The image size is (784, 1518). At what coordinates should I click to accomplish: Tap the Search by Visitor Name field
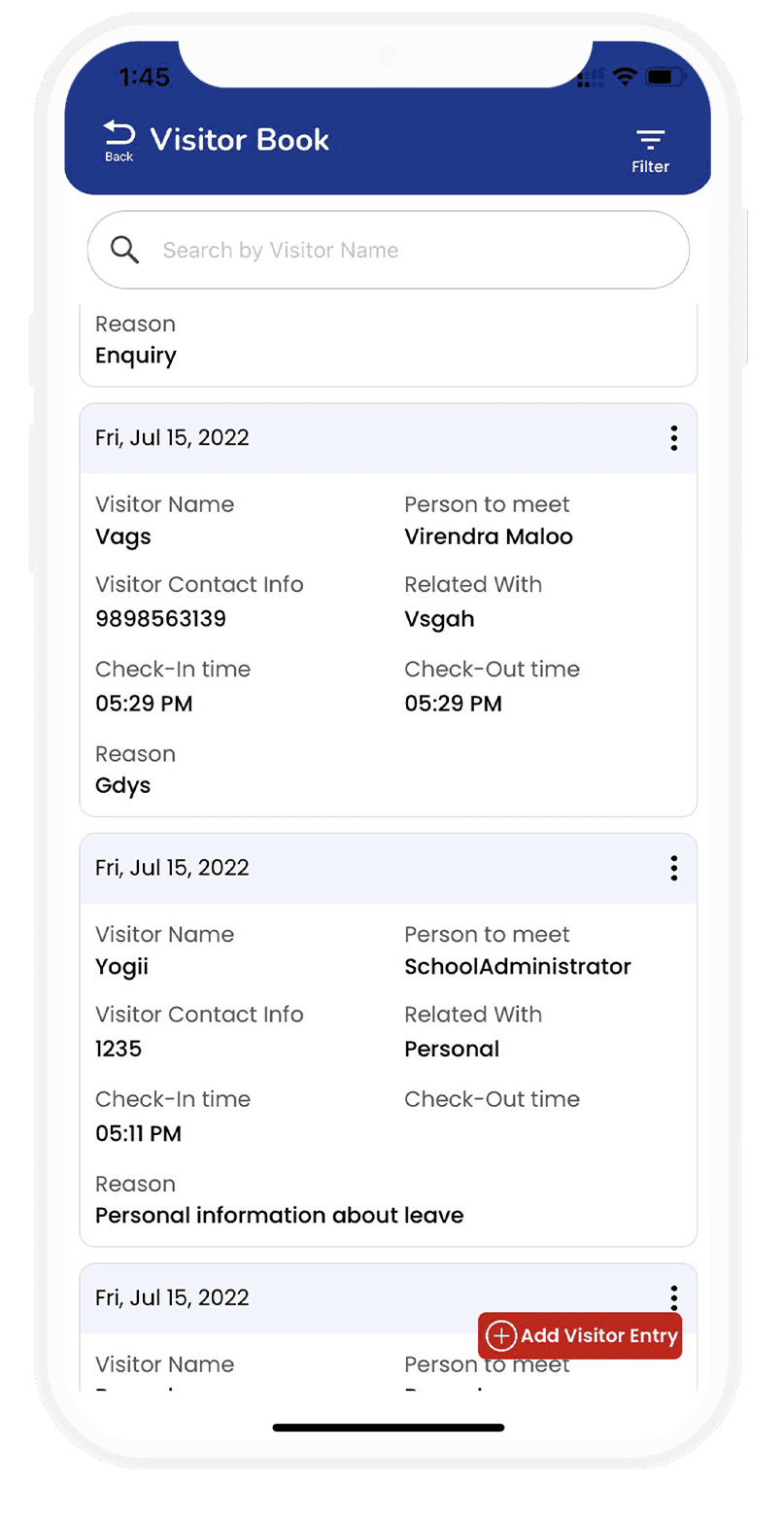tap(389, 250)
